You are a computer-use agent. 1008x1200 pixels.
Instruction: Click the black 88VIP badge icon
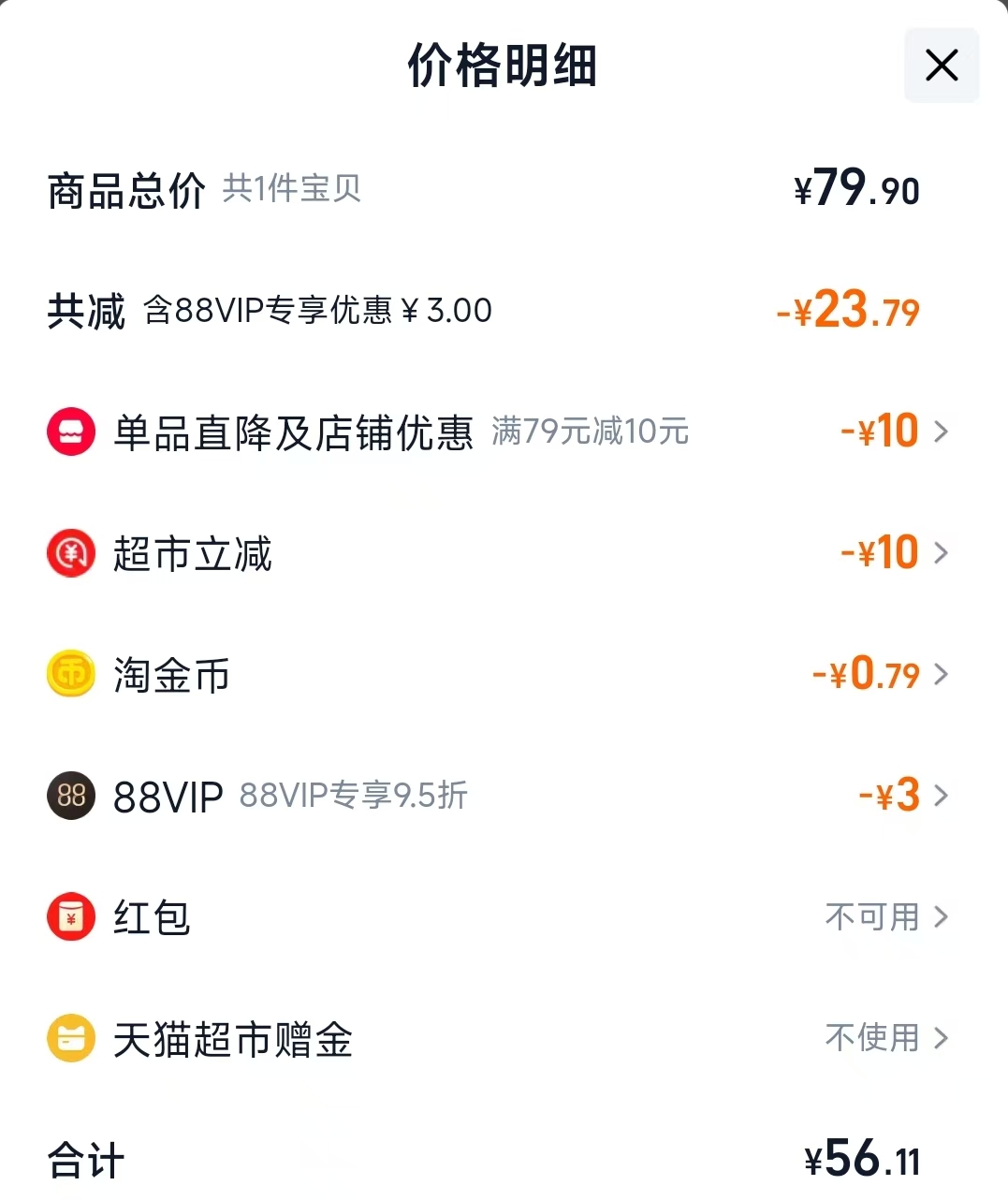click(70, 796)
